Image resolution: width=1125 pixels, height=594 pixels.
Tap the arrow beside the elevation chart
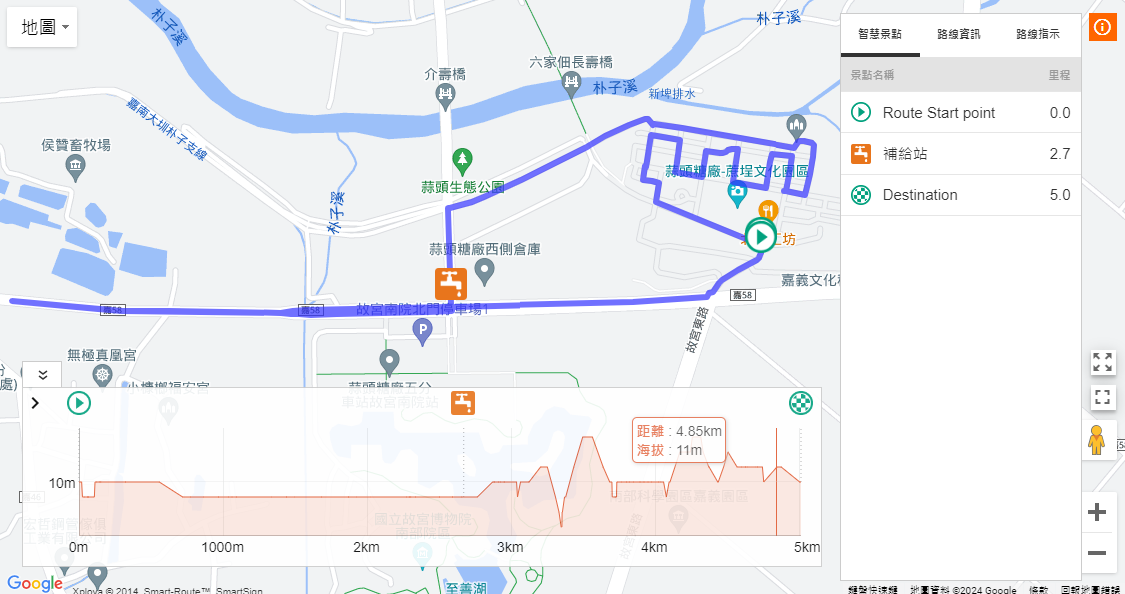pos(35,403)
